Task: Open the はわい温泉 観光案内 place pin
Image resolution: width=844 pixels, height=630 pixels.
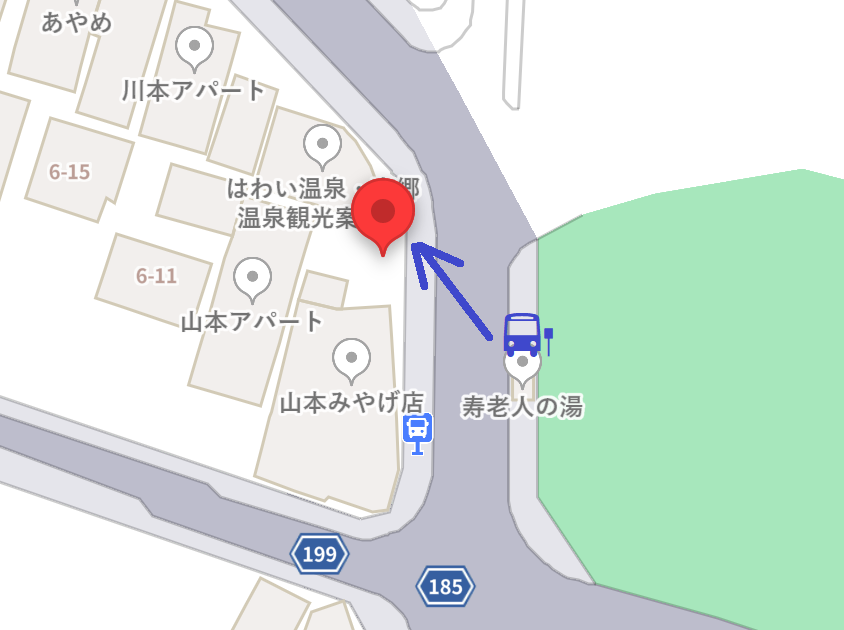Action: coord(322,145)
